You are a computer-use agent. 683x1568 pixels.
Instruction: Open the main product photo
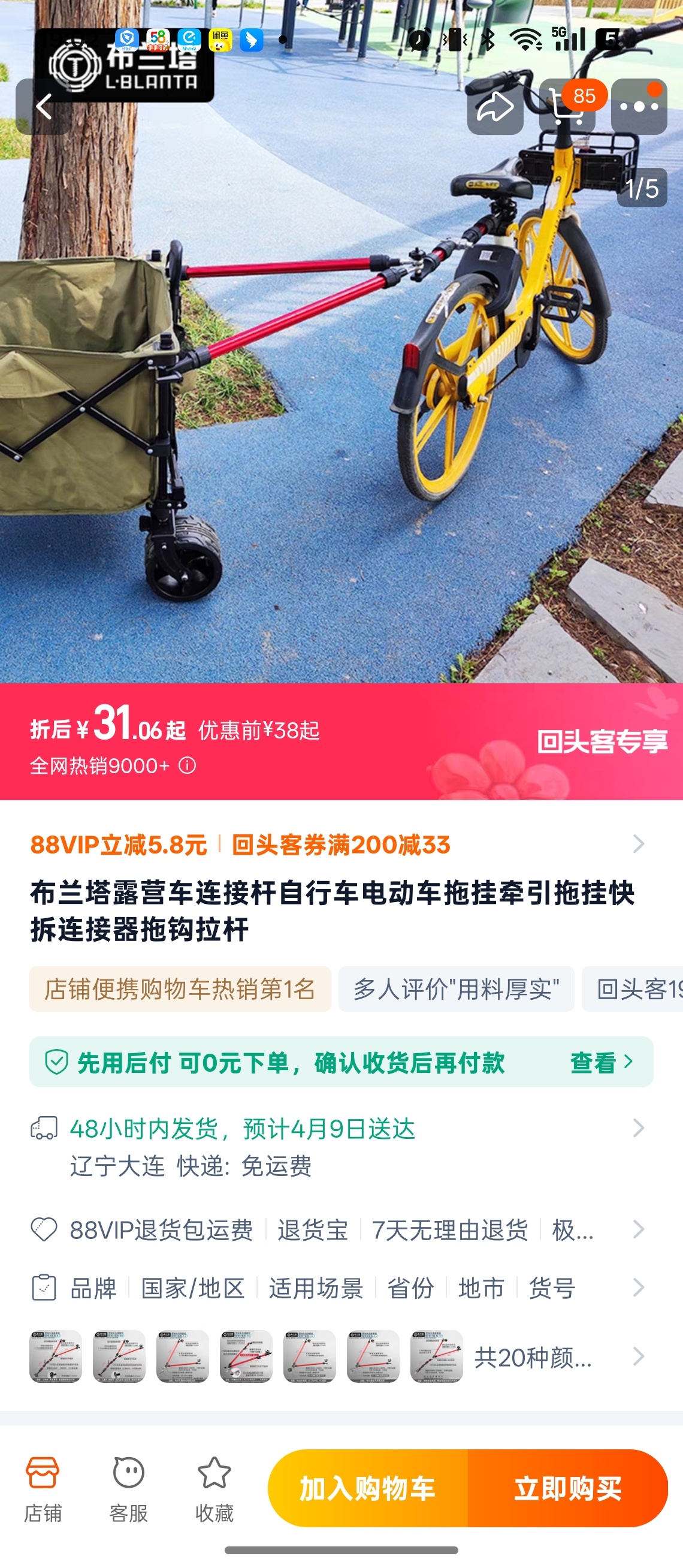point(340,396)
